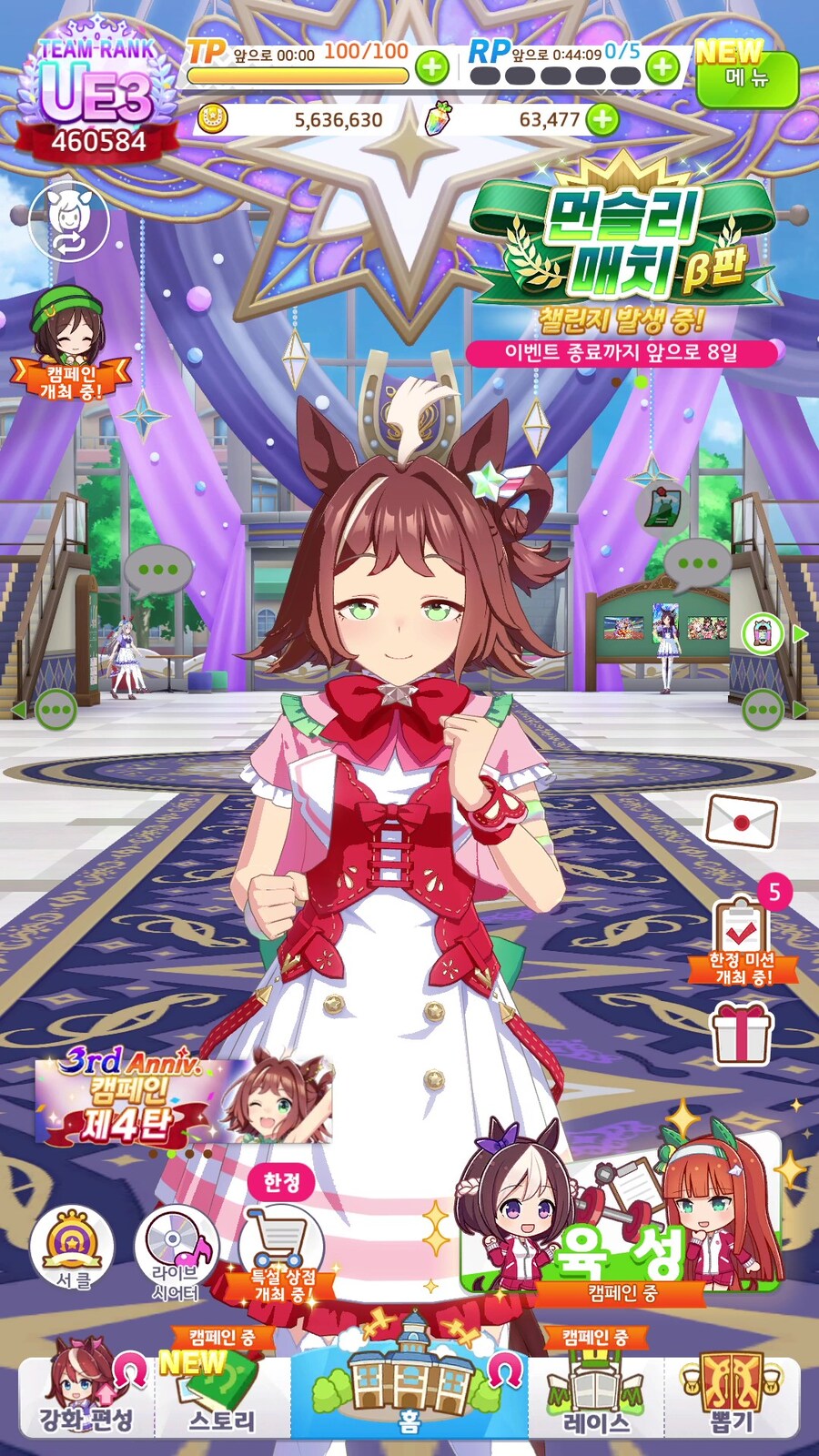Switch to the 레이스 tab
Image resolution: width=819 pixels, height=1456 pixels.
point(596,1397)
